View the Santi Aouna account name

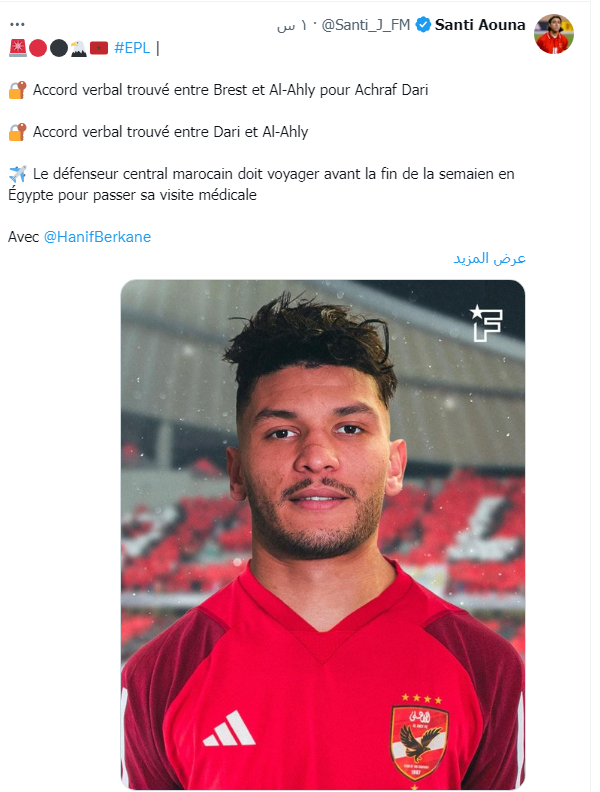[480, 24]
